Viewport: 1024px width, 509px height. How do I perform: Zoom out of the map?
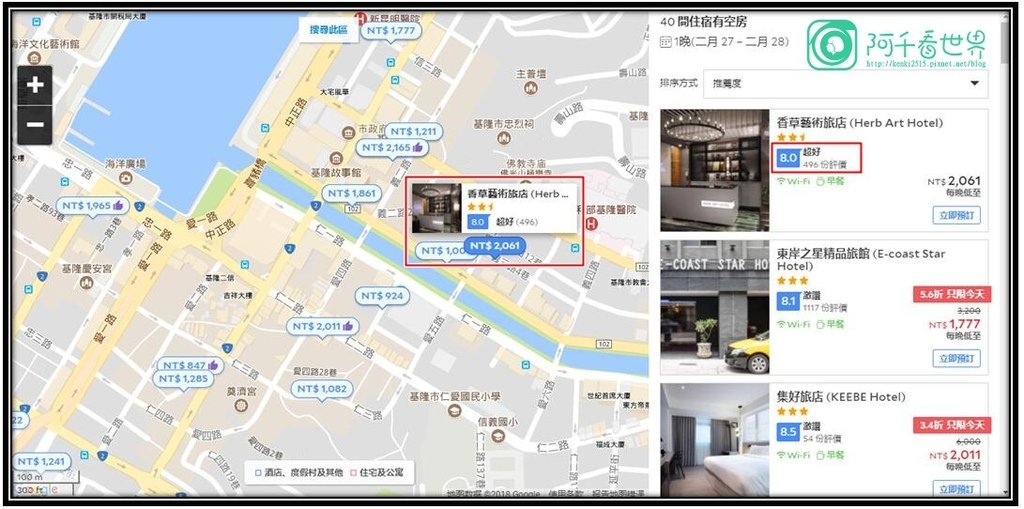point(35,125)
